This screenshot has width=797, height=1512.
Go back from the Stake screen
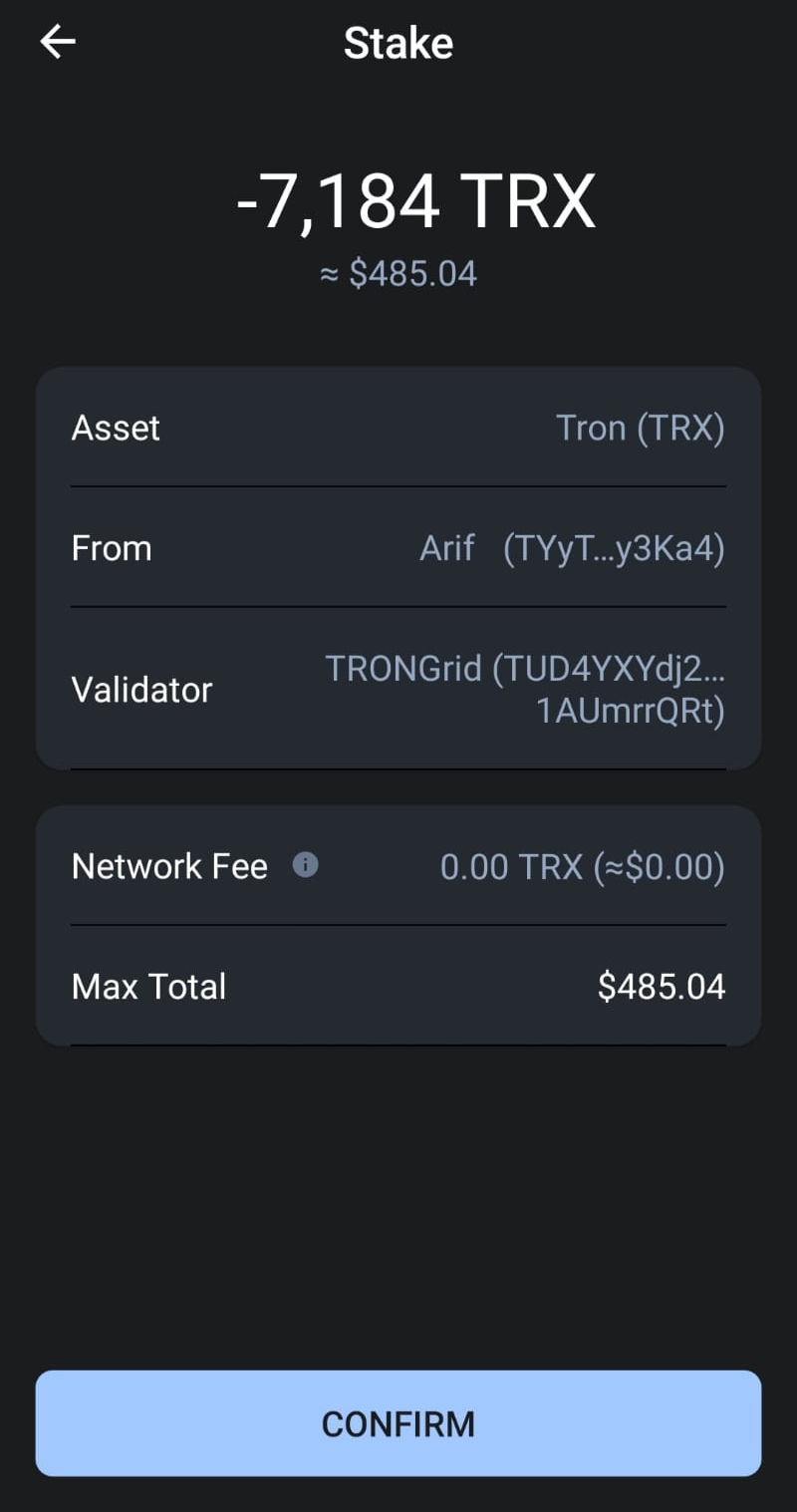coord(58,42)
